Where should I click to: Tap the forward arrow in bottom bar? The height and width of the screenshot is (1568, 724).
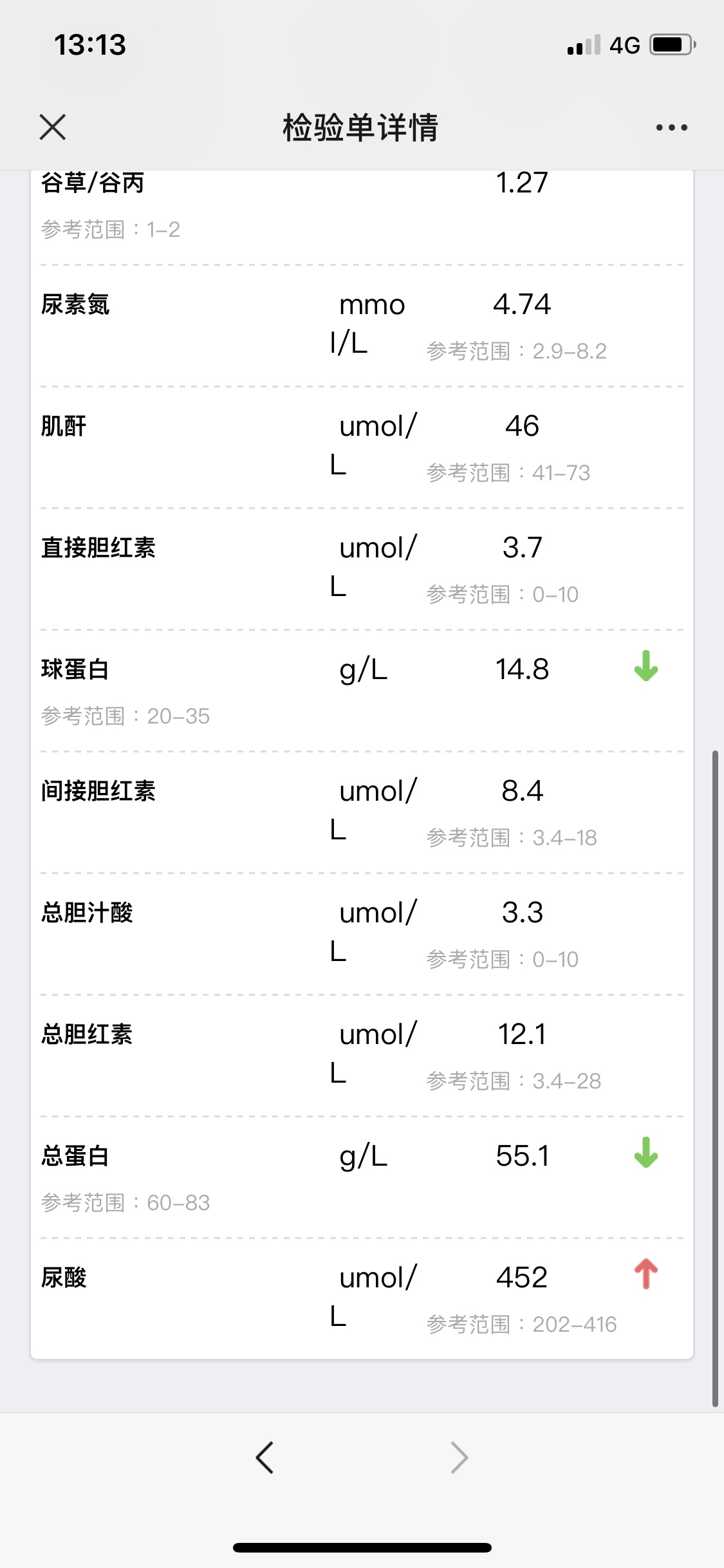[459, 1457]
